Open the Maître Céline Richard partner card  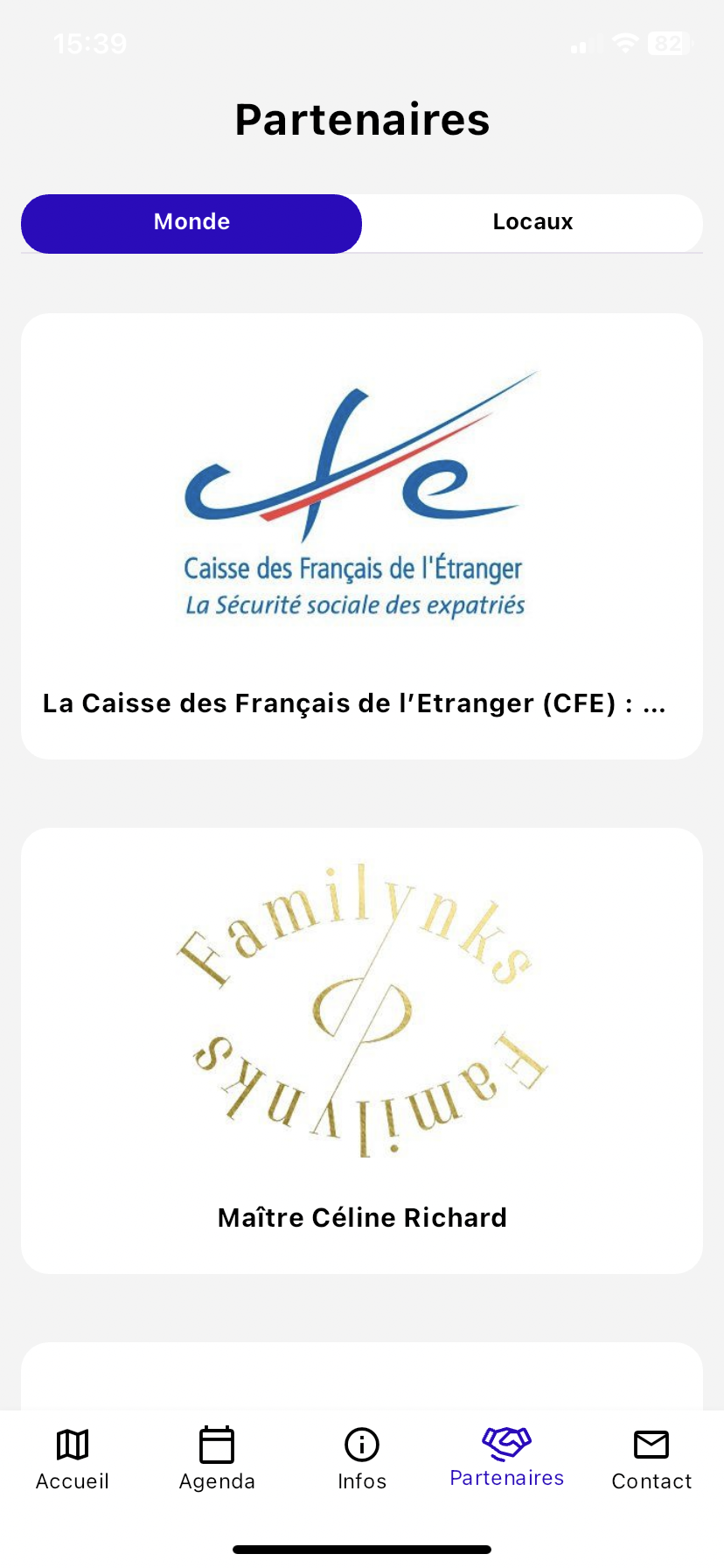362,1051
